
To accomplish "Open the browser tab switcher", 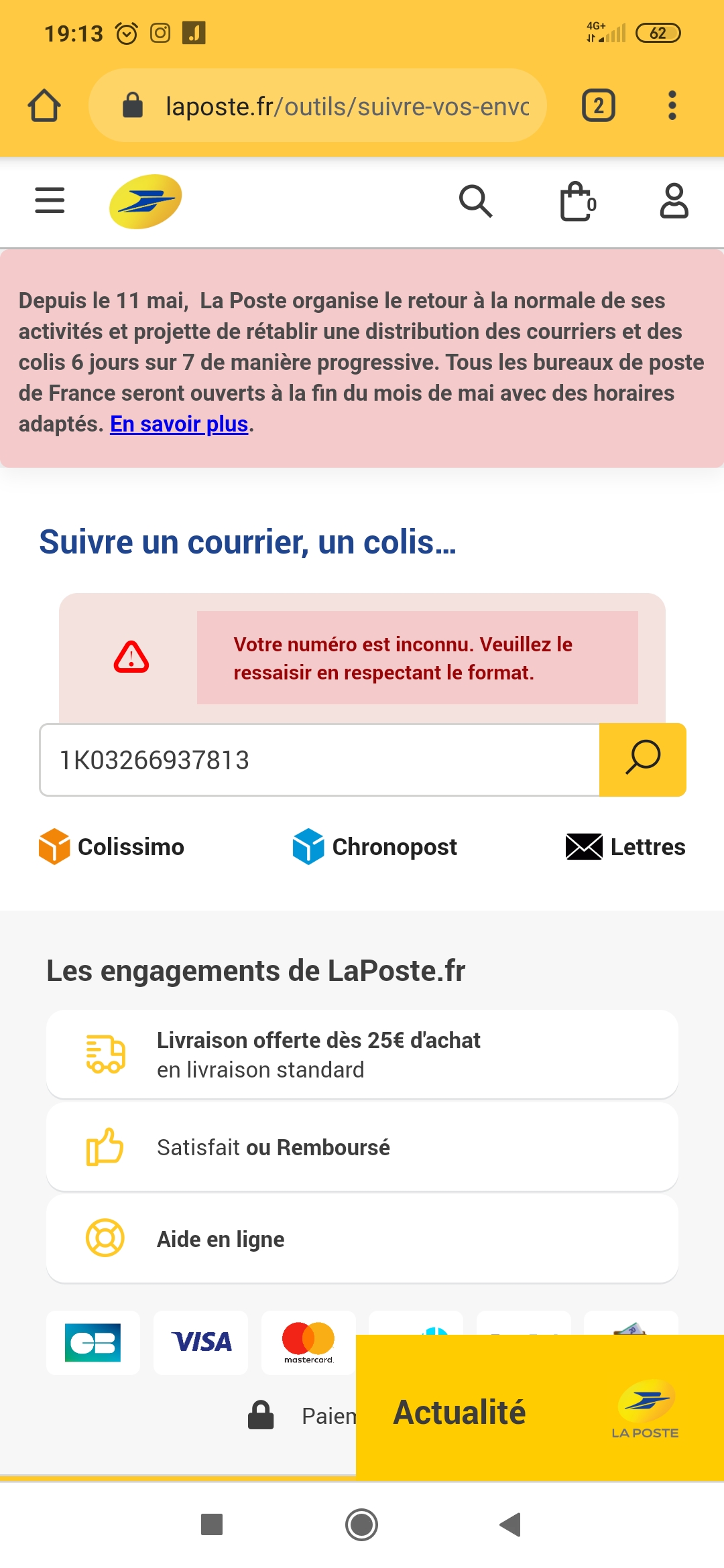I will pyautogui.click(x=599, y=106).
